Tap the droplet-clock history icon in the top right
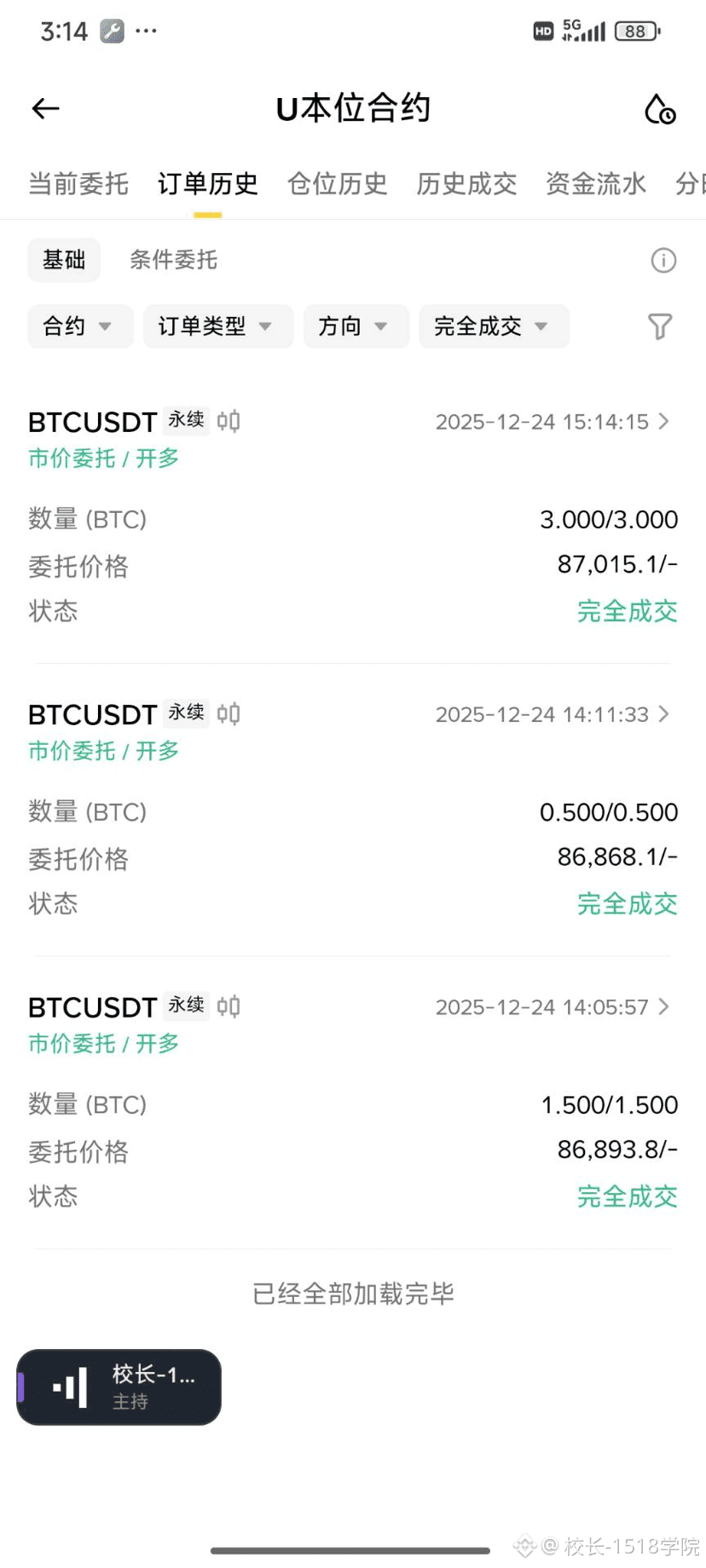The image size is (706, 1568). point(659,108)
